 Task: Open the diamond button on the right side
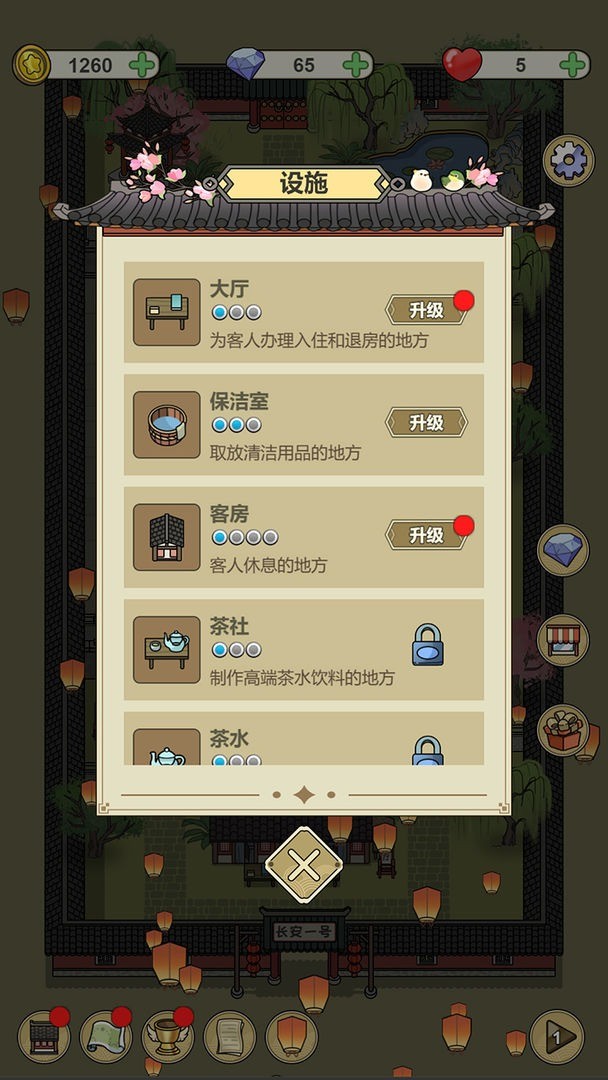pos(563,550)
